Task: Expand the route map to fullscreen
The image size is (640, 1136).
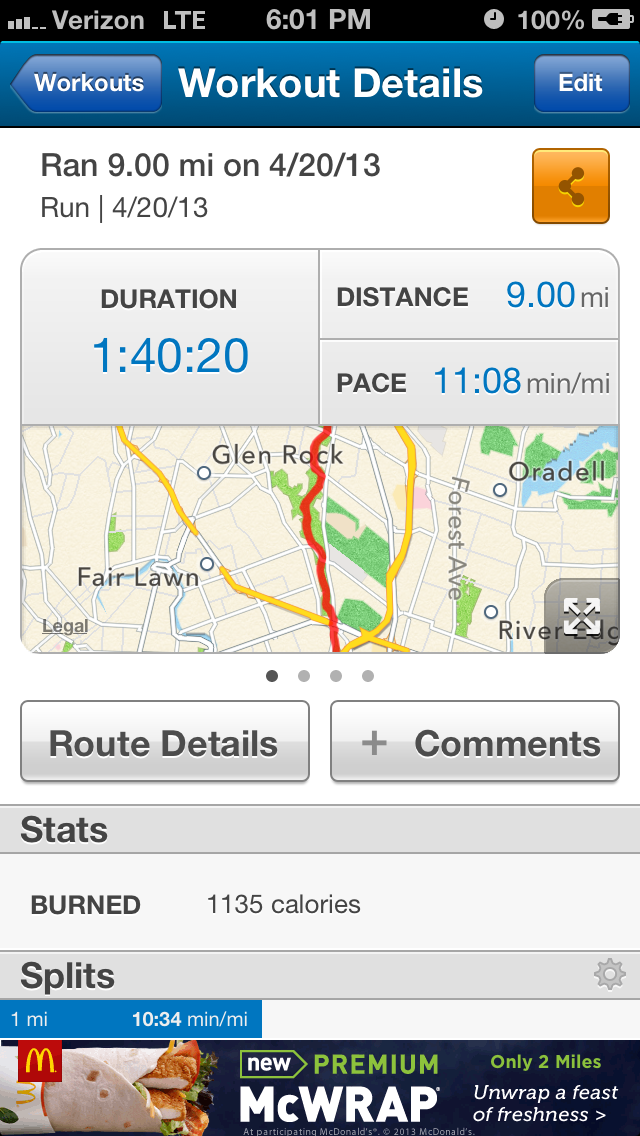Action: [x=581, y=616]
